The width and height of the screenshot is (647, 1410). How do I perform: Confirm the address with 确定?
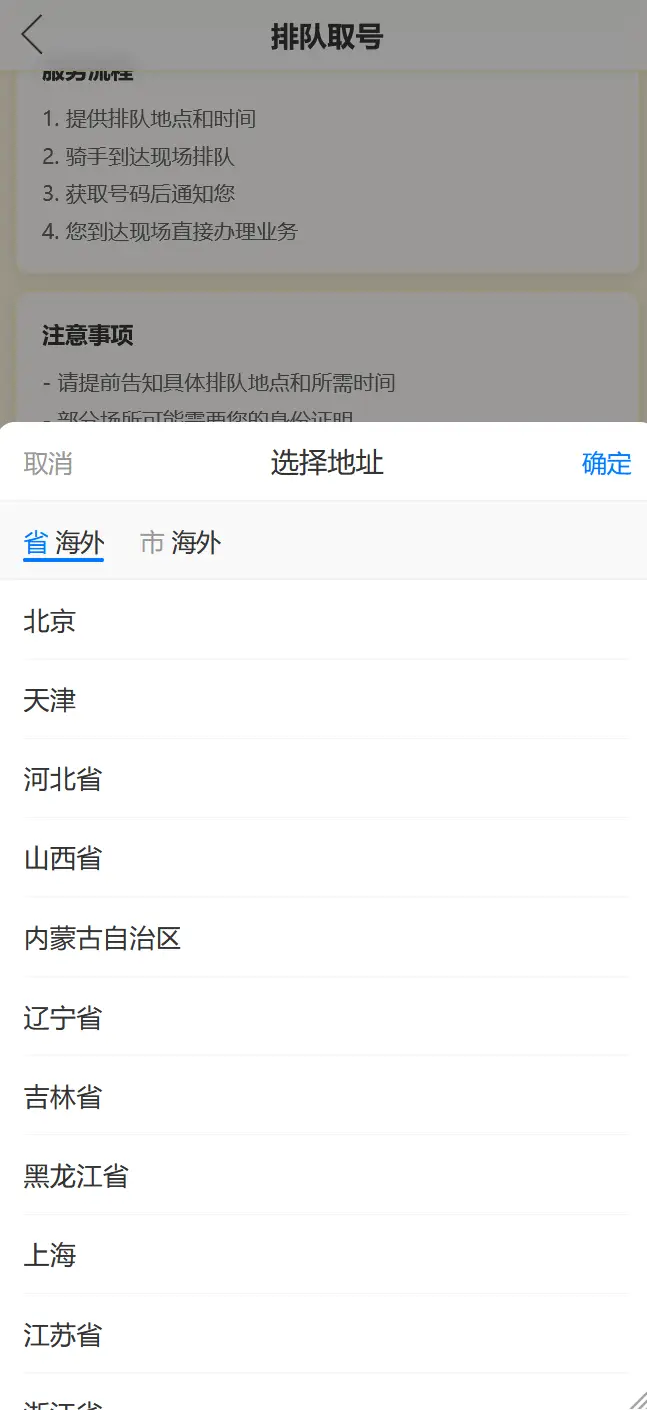click(x=606, y=463)
